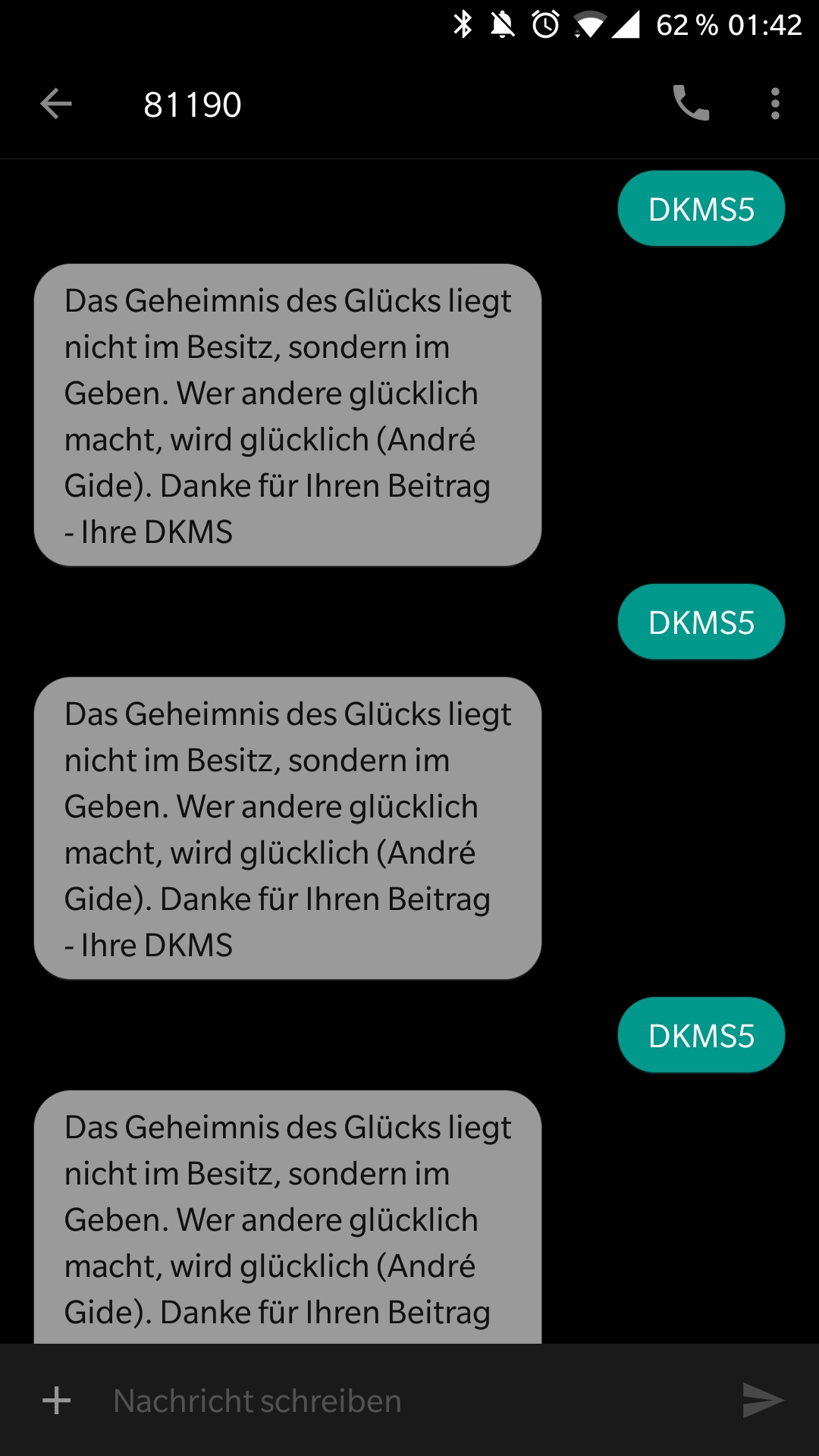Open the overflow menu
819x1456 pixels.
[x=775, y=104]
